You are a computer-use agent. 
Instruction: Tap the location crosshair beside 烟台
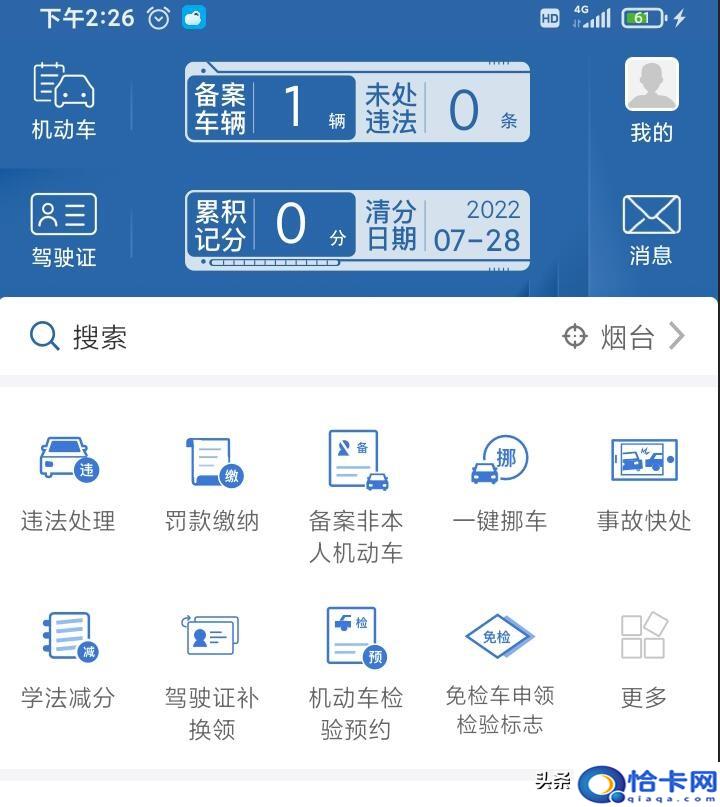[x=575, y=337]
